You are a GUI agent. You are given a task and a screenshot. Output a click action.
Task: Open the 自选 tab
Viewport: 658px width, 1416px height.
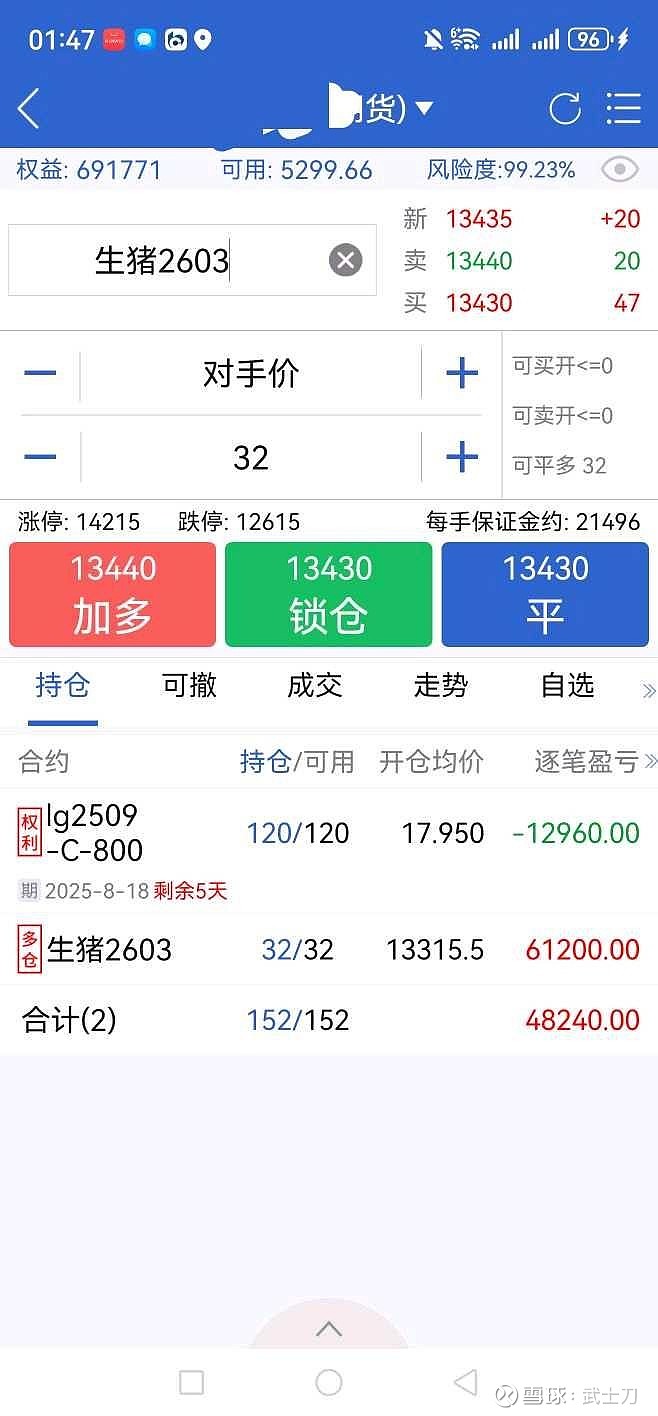click(567, 685)
